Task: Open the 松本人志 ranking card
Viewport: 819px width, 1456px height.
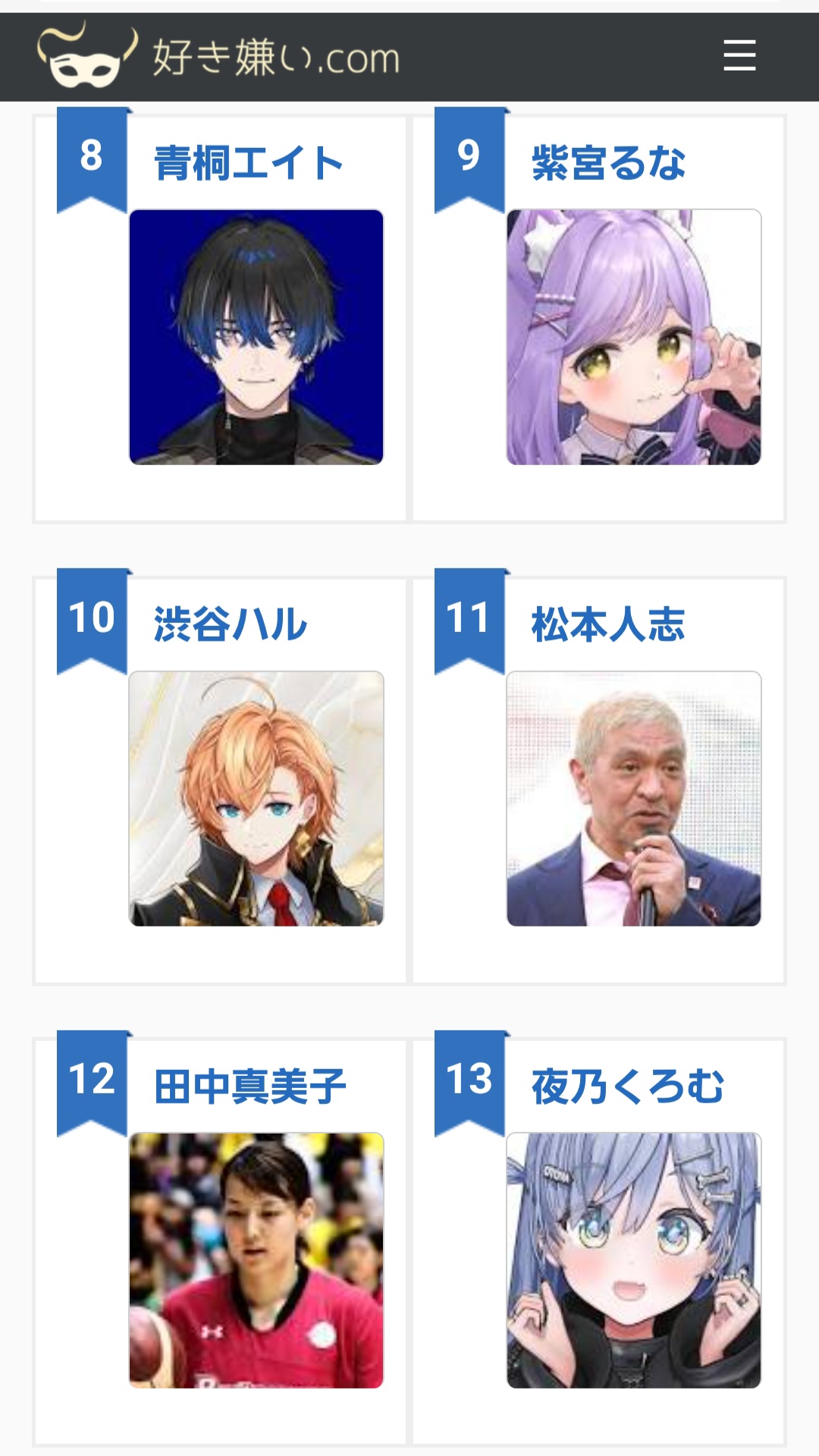Action: [x=633, y=798]
